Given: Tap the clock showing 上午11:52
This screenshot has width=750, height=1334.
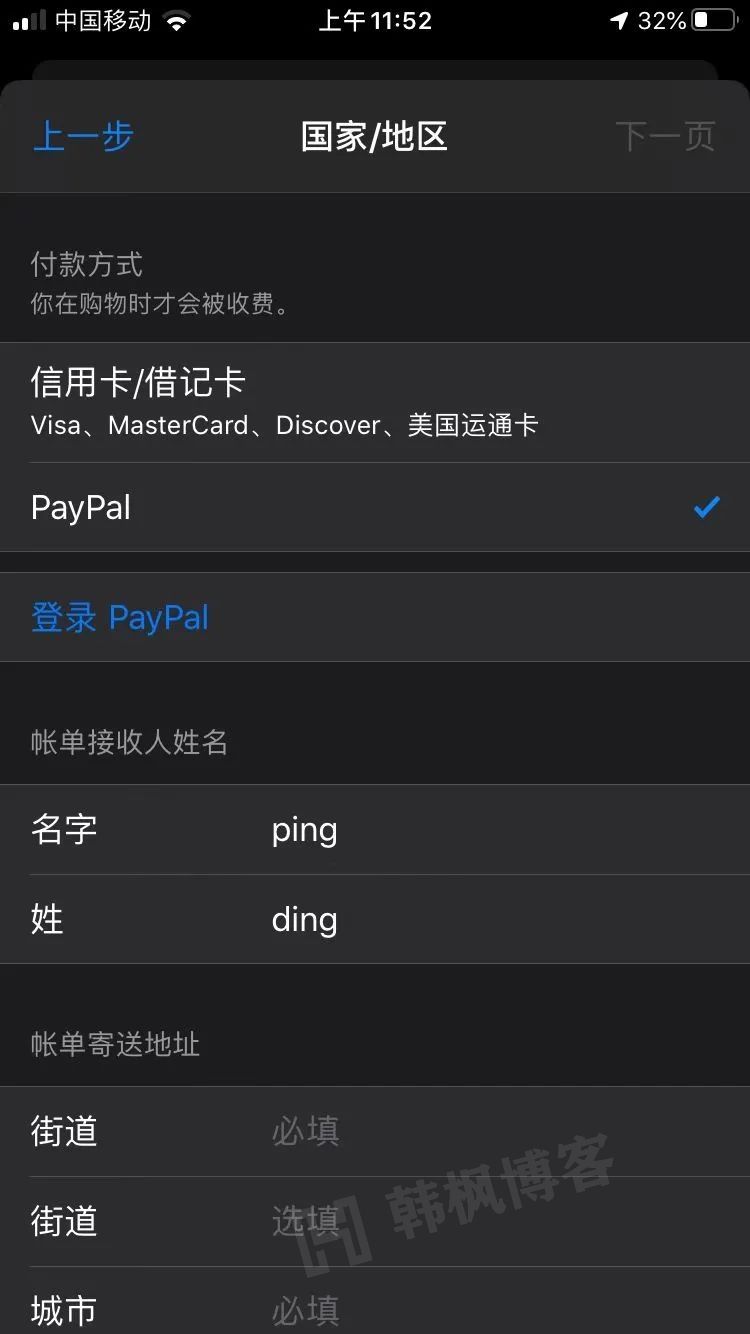Looking at the screenshot, I should [375, 20].
